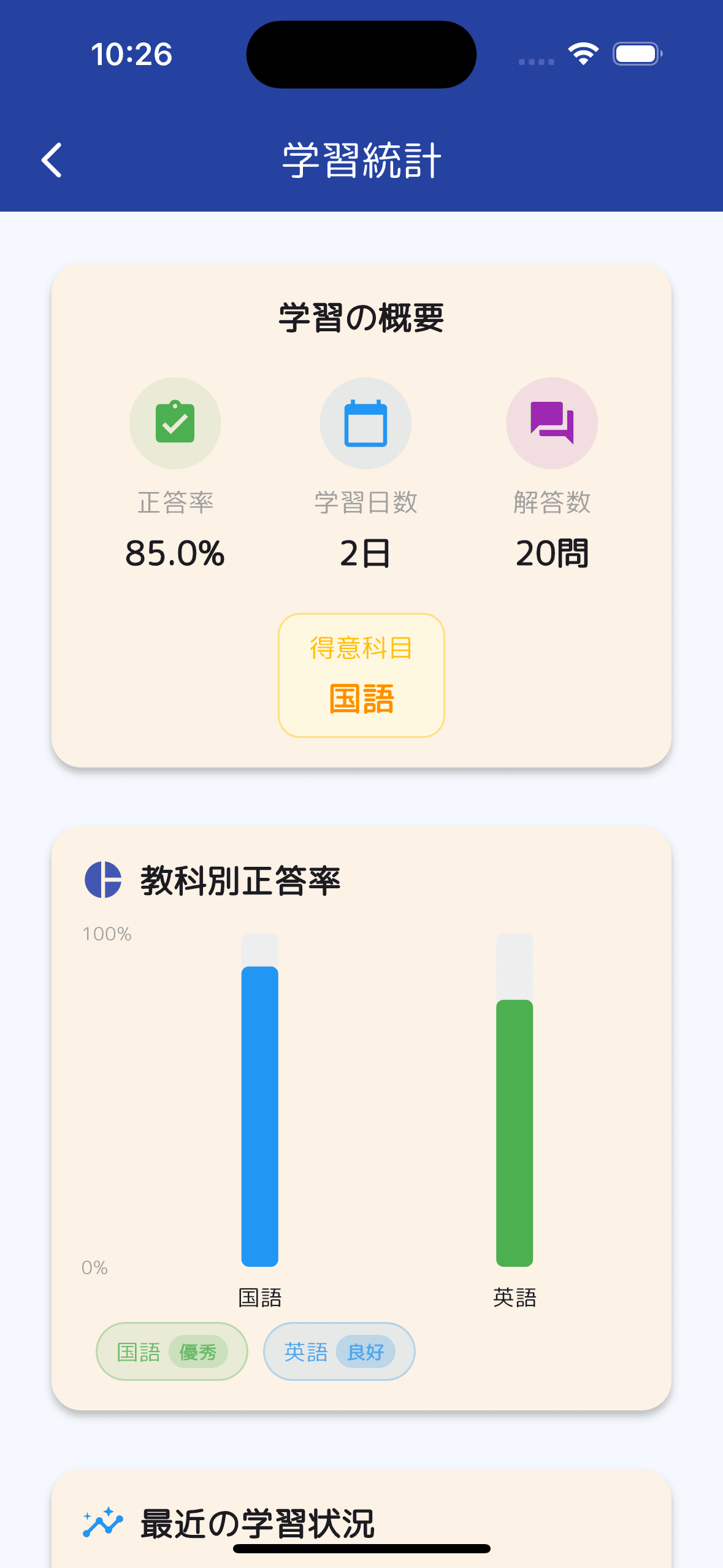Screen dimensions: 723x1568
Task: Tap the back chevron to return
Action: [52, 160]
